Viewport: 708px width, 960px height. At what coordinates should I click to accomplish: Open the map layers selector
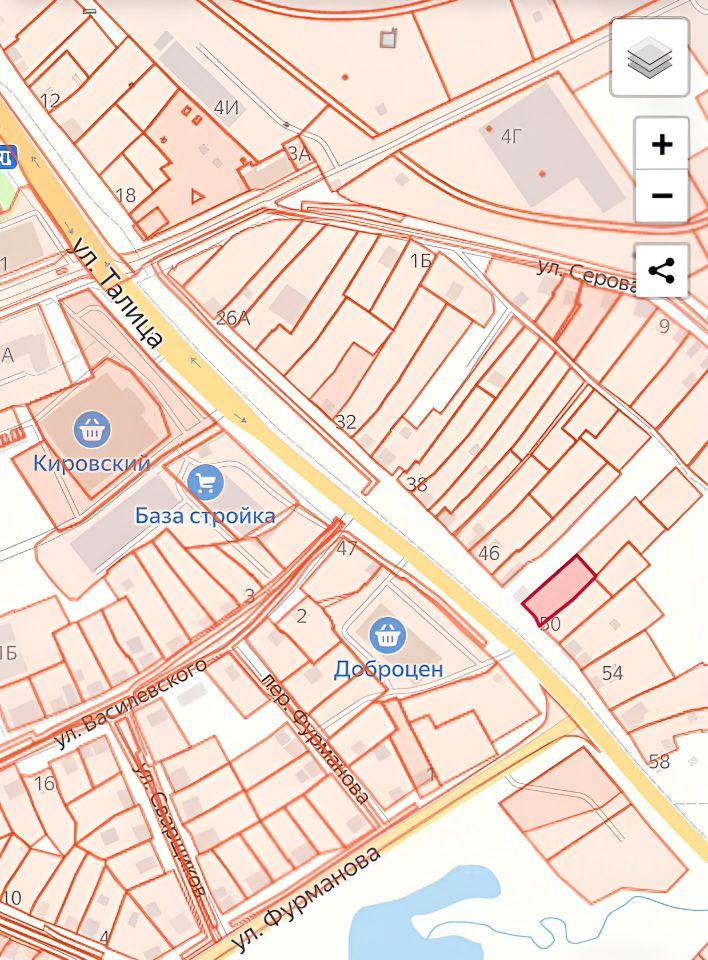650,58
